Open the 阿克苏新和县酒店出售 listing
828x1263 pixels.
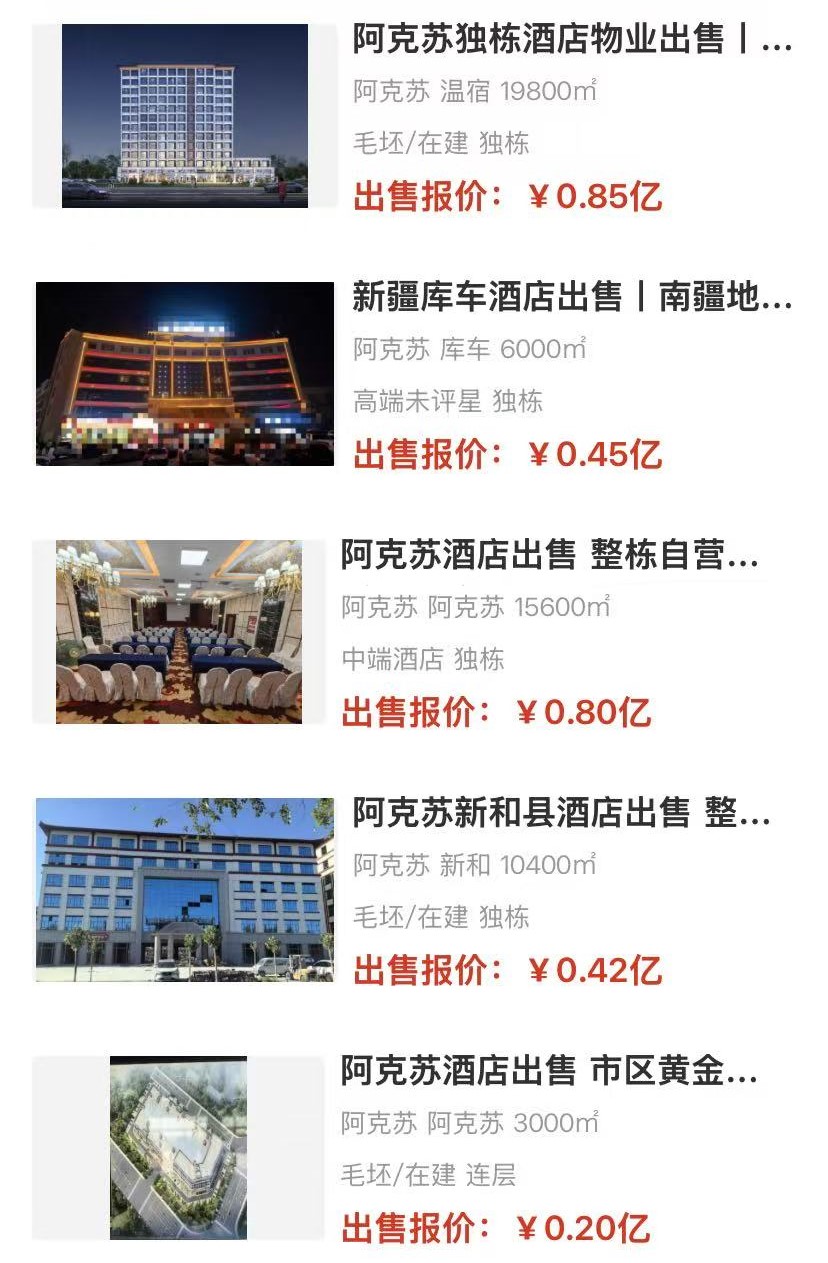click(561, 814)
